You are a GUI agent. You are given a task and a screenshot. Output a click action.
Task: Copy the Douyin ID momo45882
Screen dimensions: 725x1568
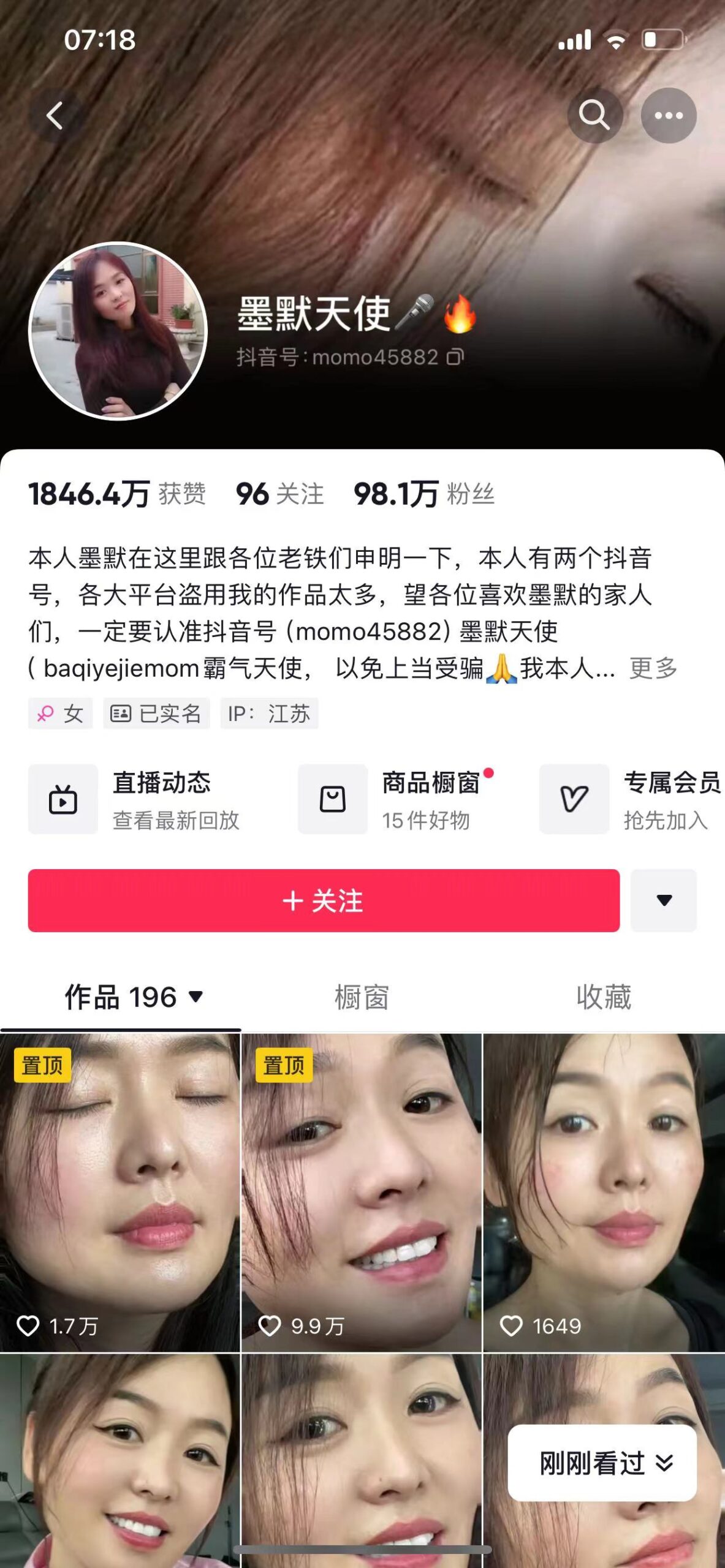click(455, 356)
